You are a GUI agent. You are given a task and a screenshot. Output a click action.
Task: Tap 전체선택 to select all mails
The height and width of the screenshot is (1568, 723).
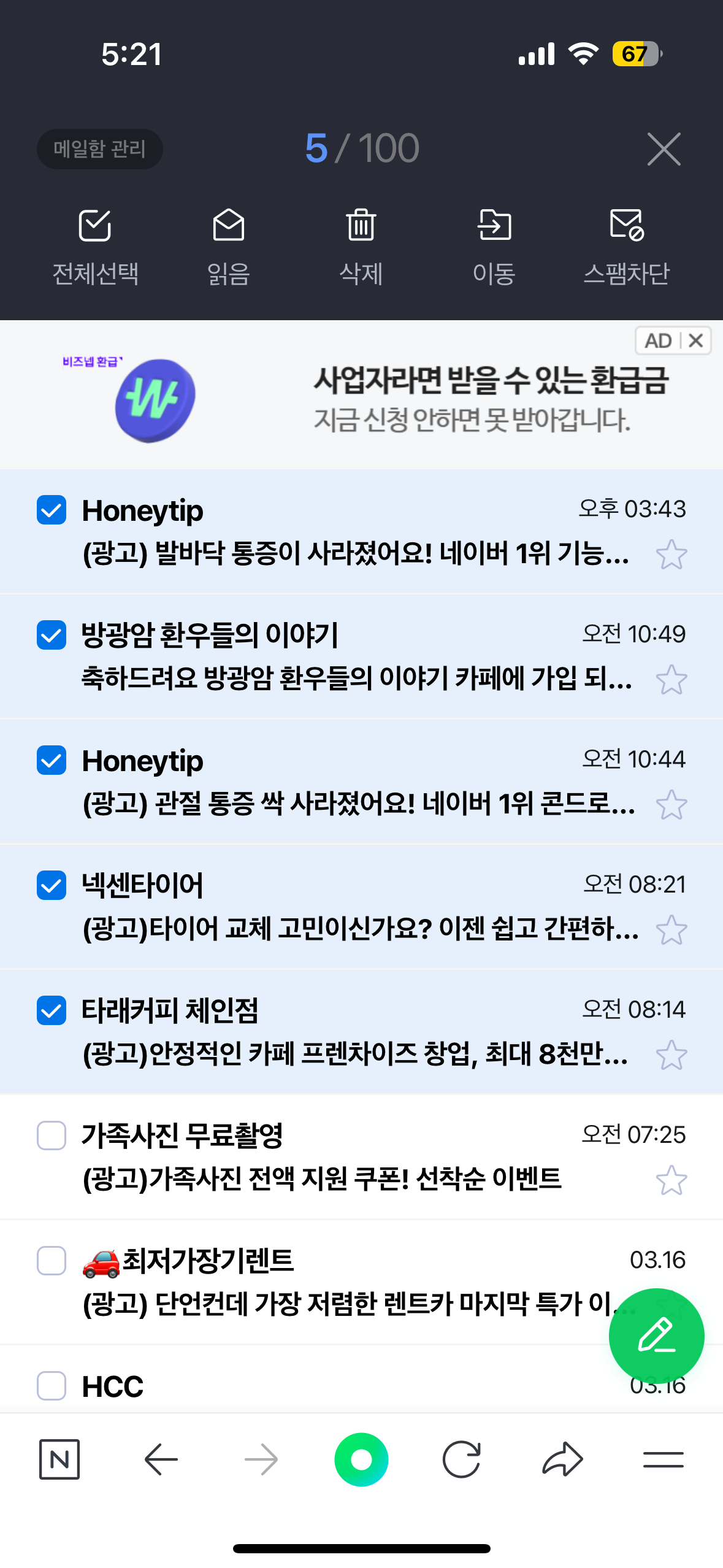click(x=95, y=247)
